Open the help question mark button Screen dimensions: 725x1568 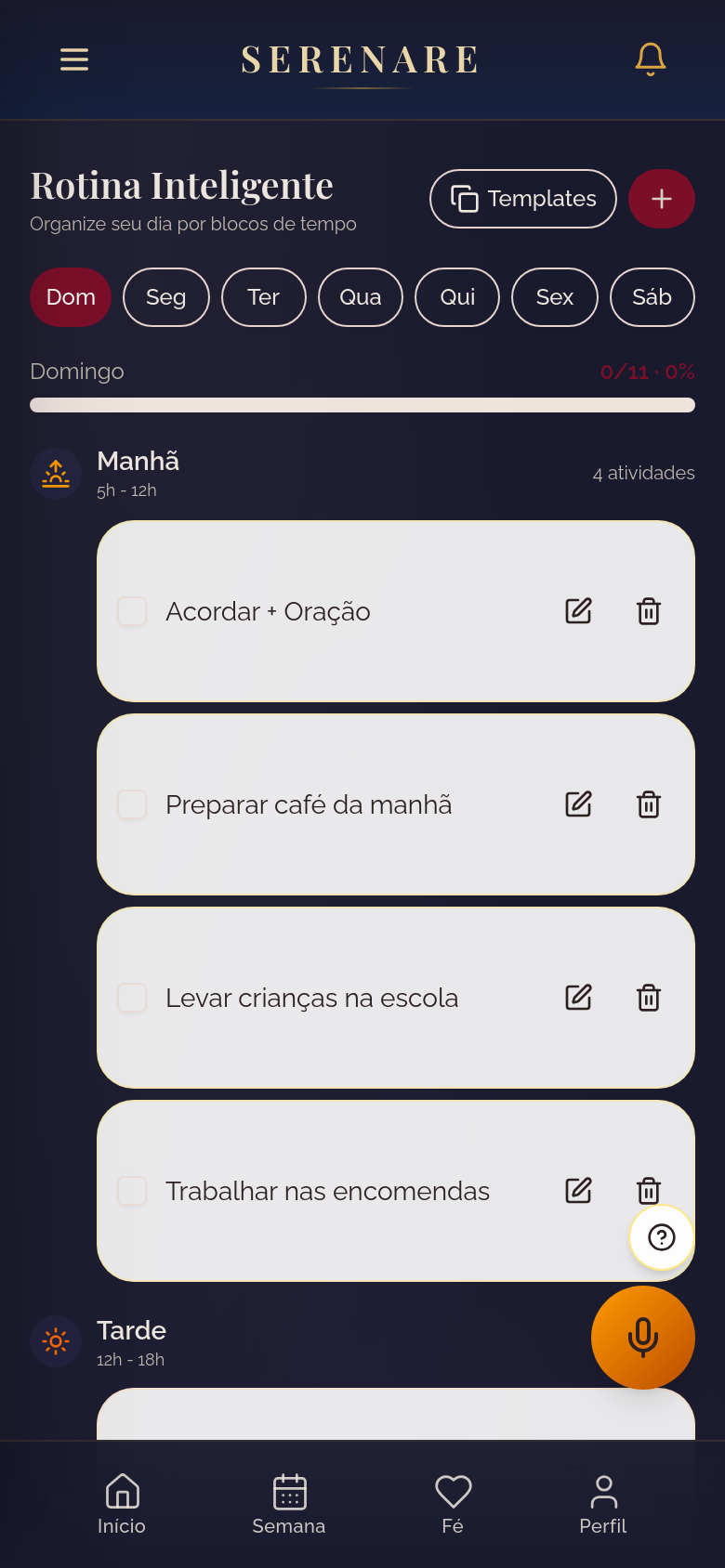(662, 1237)
